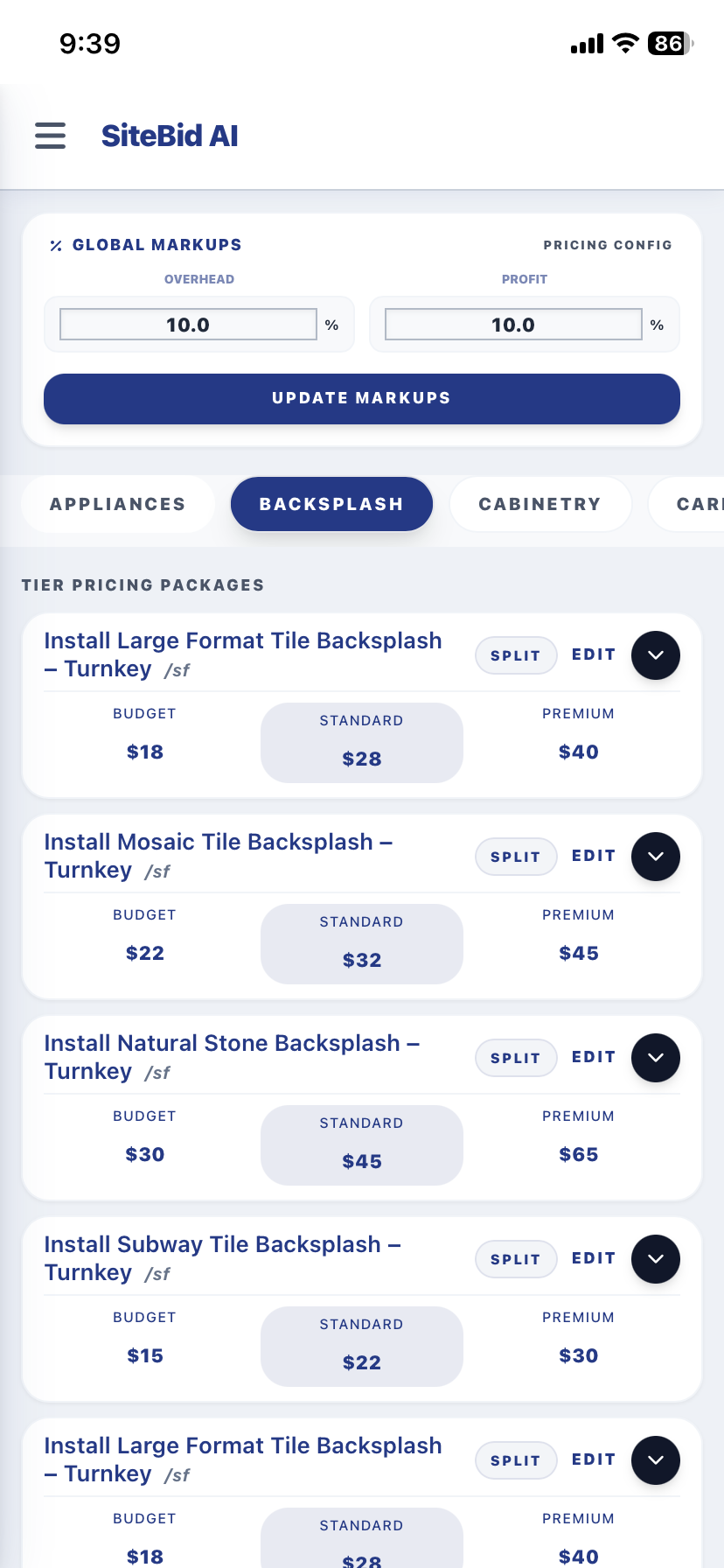Click the OVERHEAD percentage input field
This screenshot has height=1568, width=724.
(187, 324)
